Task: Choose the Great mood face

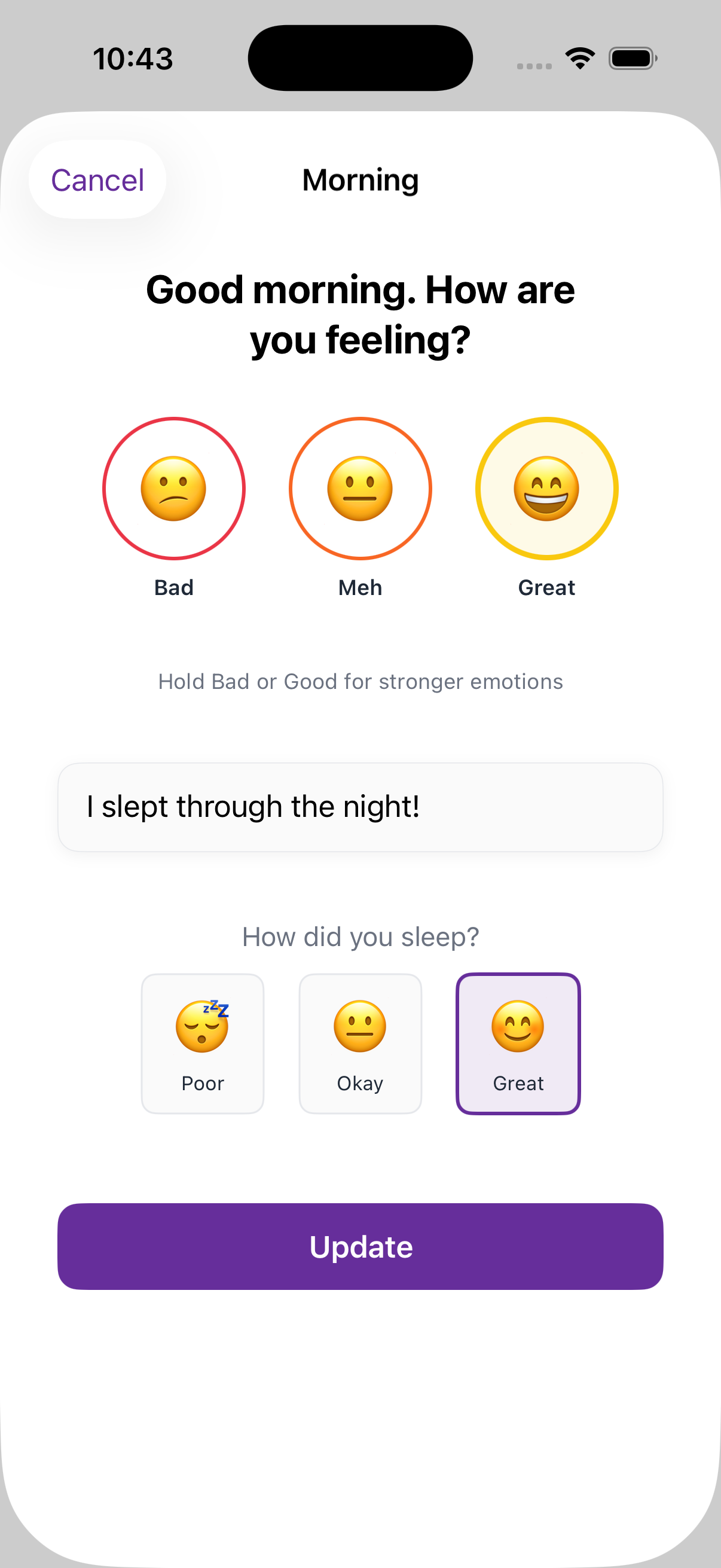Action: tap(546, 489)
